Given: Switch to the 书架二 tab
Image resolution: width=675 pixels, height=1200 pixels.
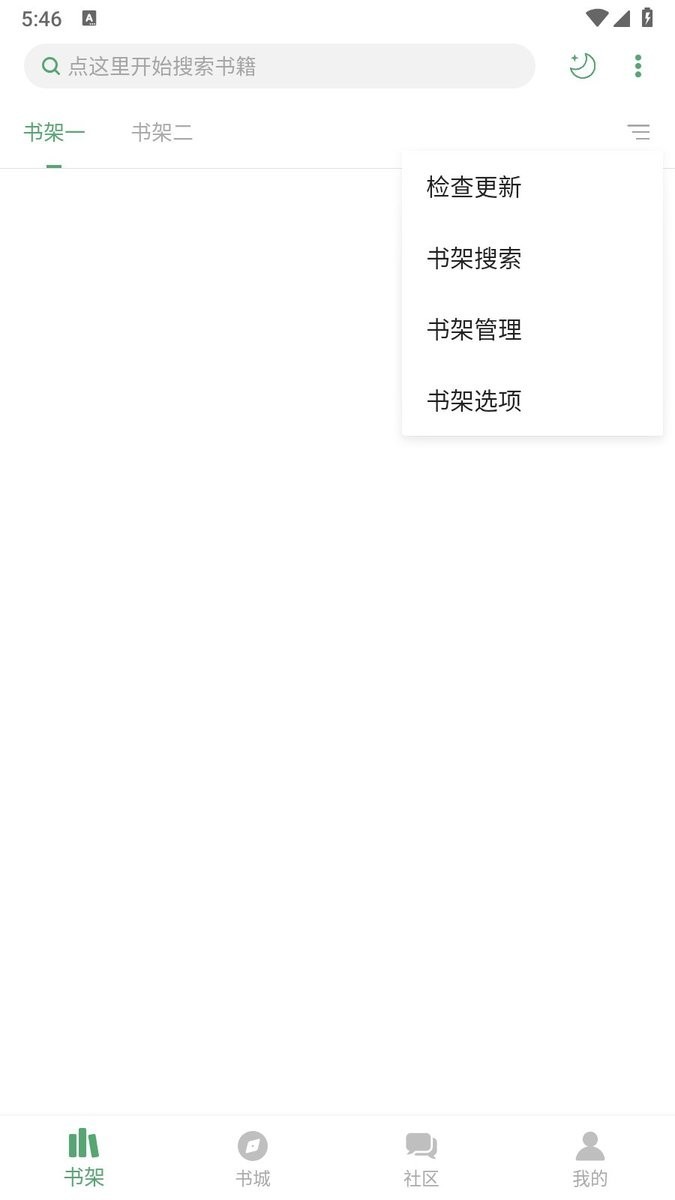Looking at the screenshot, I should tap(162, 132).
